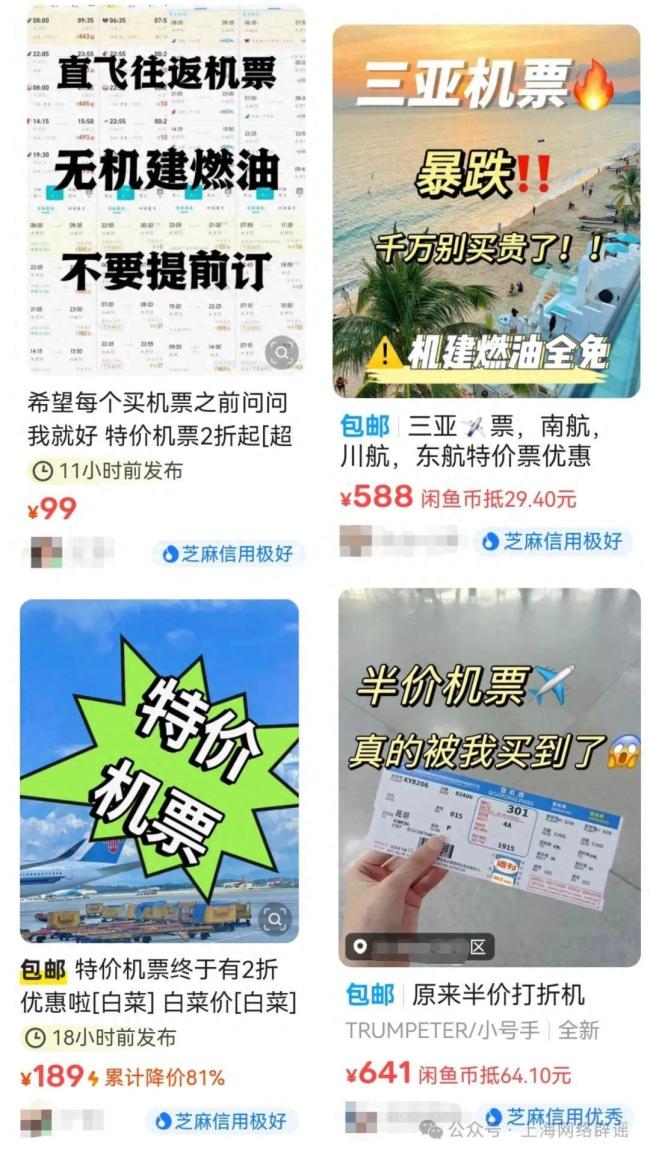View the 189 yuan 特价机票 listing
Screen dimensions: 650x1156
(160, 770)
